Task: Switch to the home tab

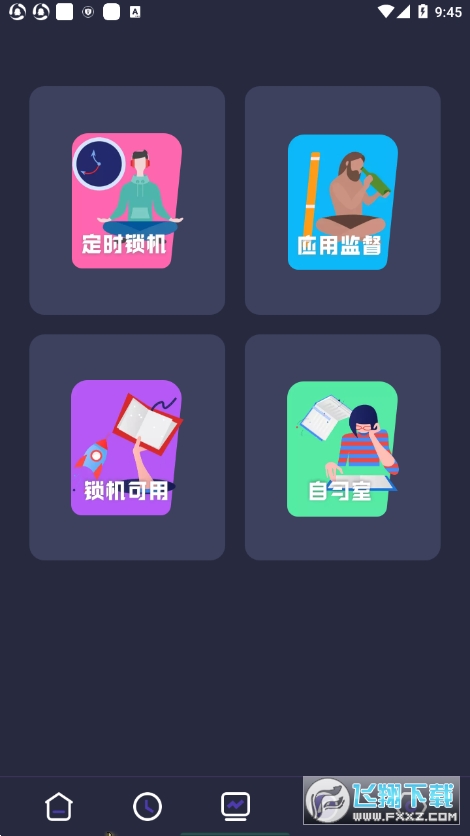Action: pos(59,806)
